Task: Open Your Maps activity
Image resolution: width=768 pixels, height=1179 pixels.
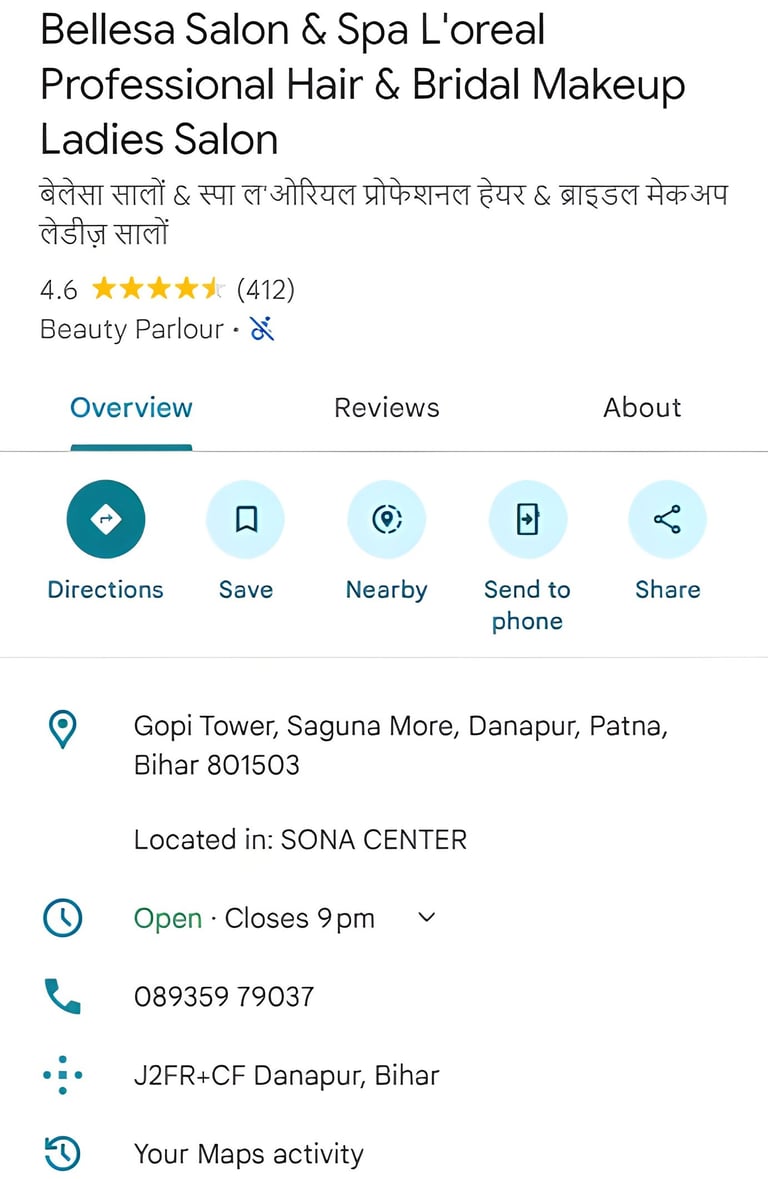Action: click(x=248, y=1155)
